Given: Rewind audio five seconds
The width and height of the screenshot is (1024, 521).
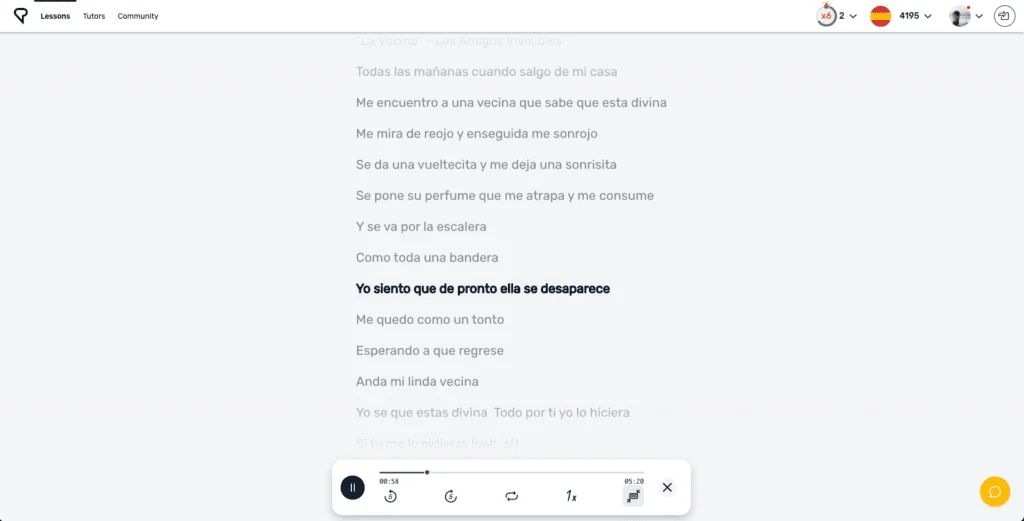Looking at the screenshot, I should [391, 496].
